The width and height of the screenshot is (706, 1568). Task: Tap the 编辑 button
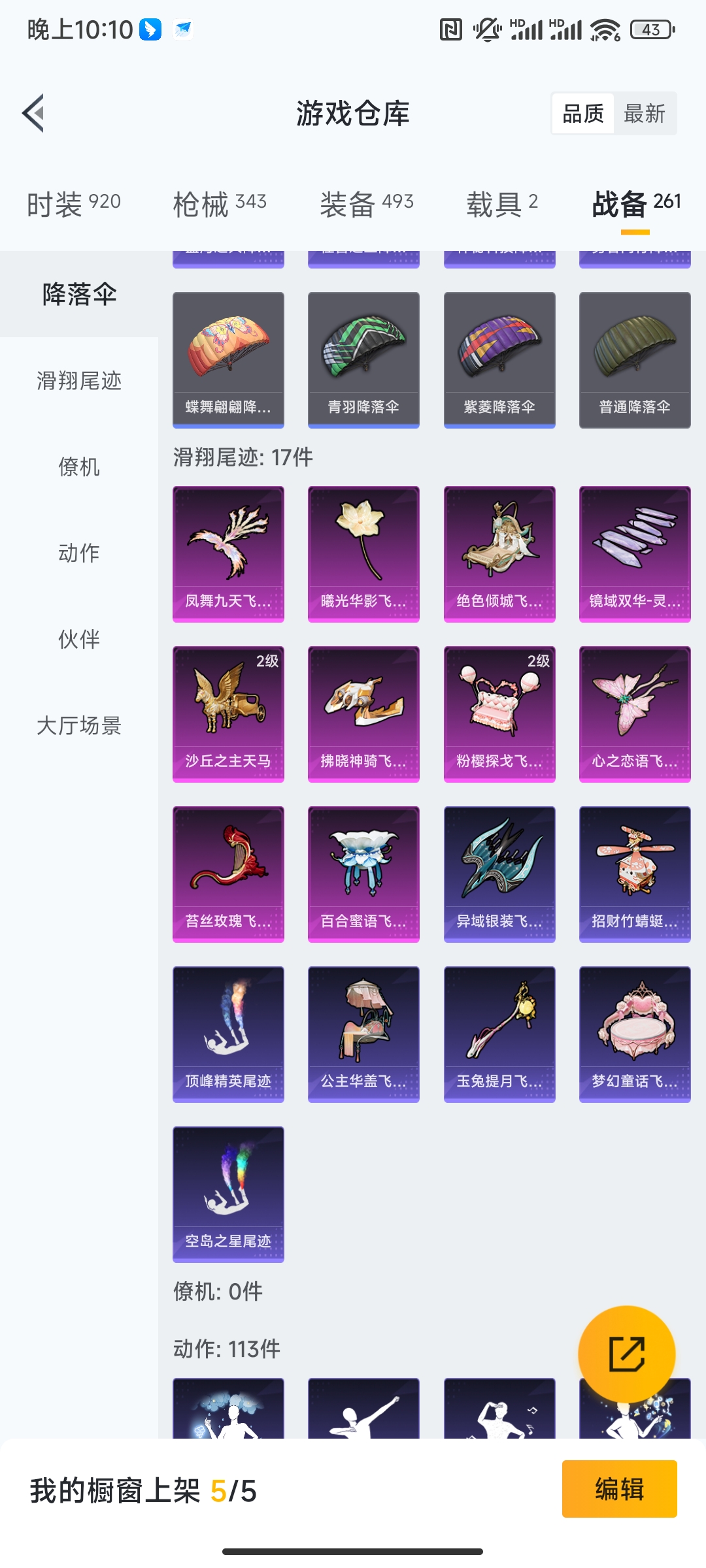point(619,1489)
